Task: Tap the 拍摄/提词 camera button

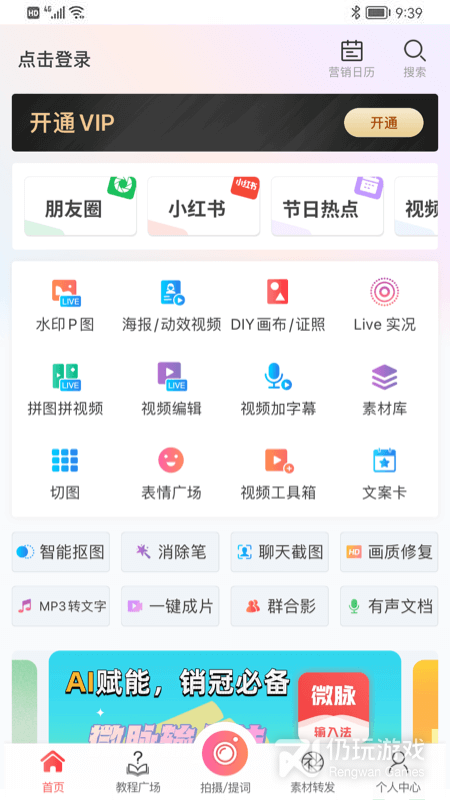Action: (225, 762)
